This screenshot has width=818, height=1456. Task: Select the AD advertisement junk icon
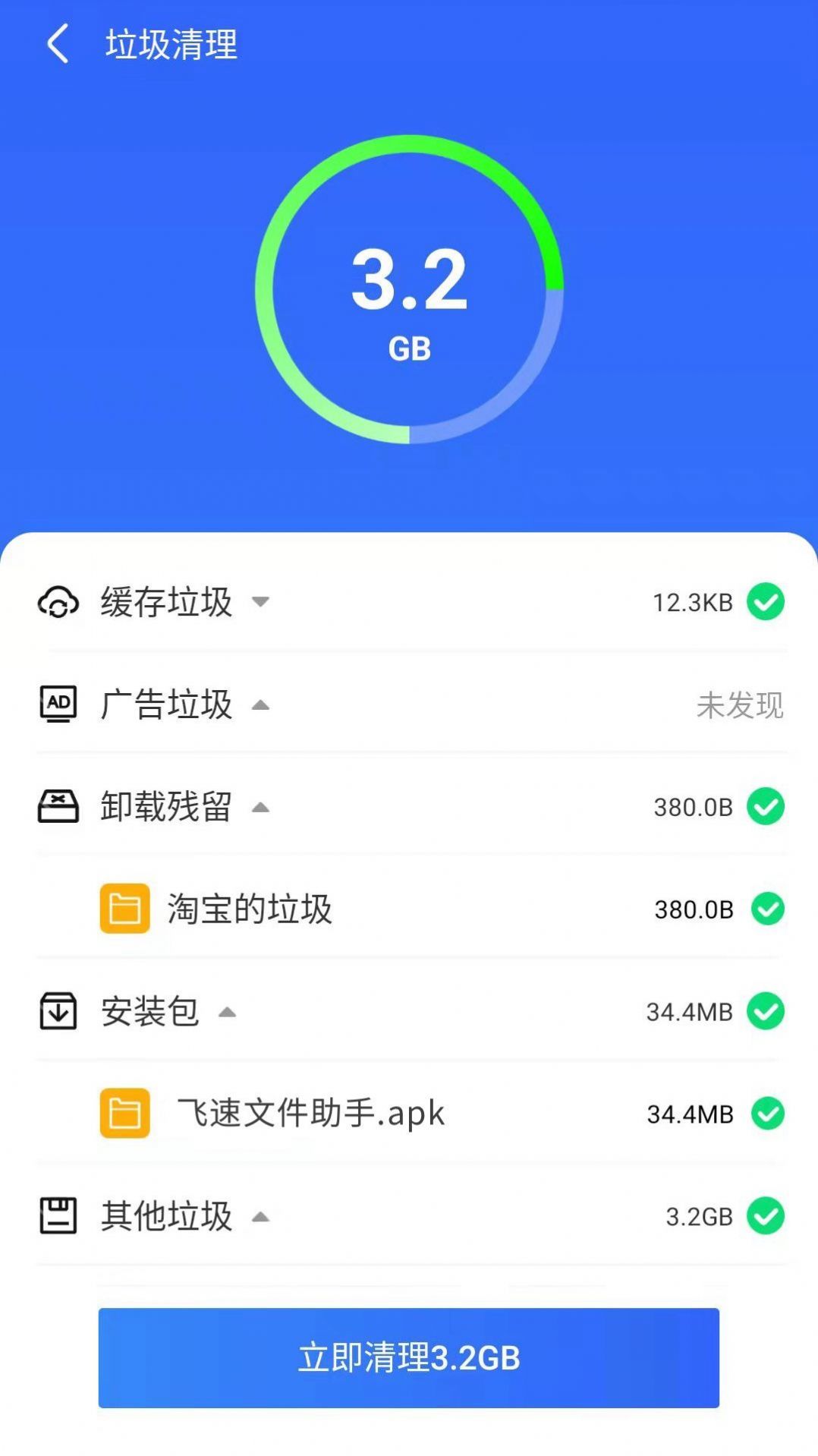[x=58, y=704]
